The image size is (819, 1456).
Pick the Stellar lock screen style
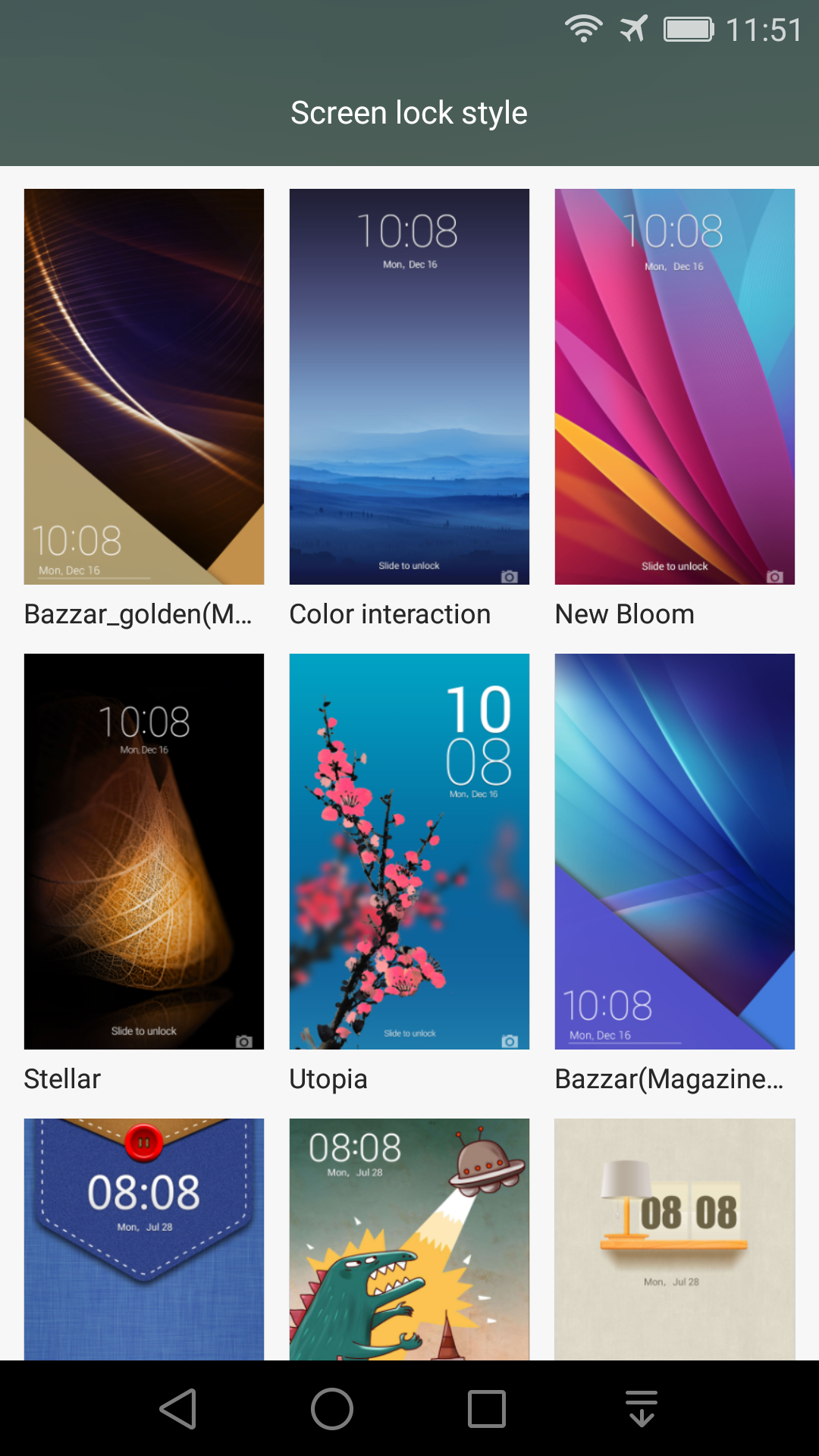(x=144, y=852)
